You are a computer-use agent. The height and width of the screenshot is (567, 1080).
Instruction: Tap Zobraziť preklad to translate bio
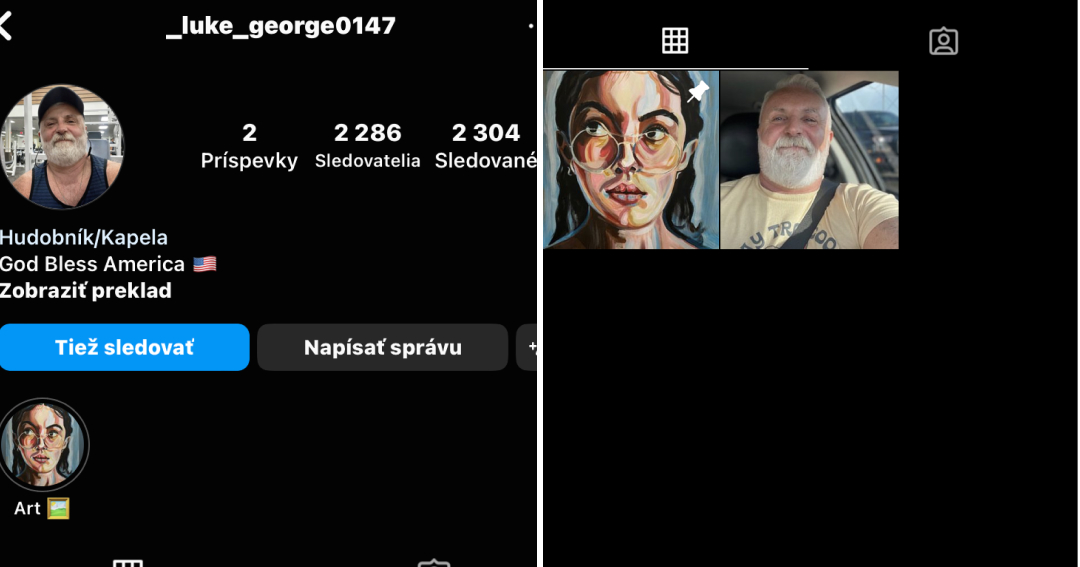pos(86,291)
